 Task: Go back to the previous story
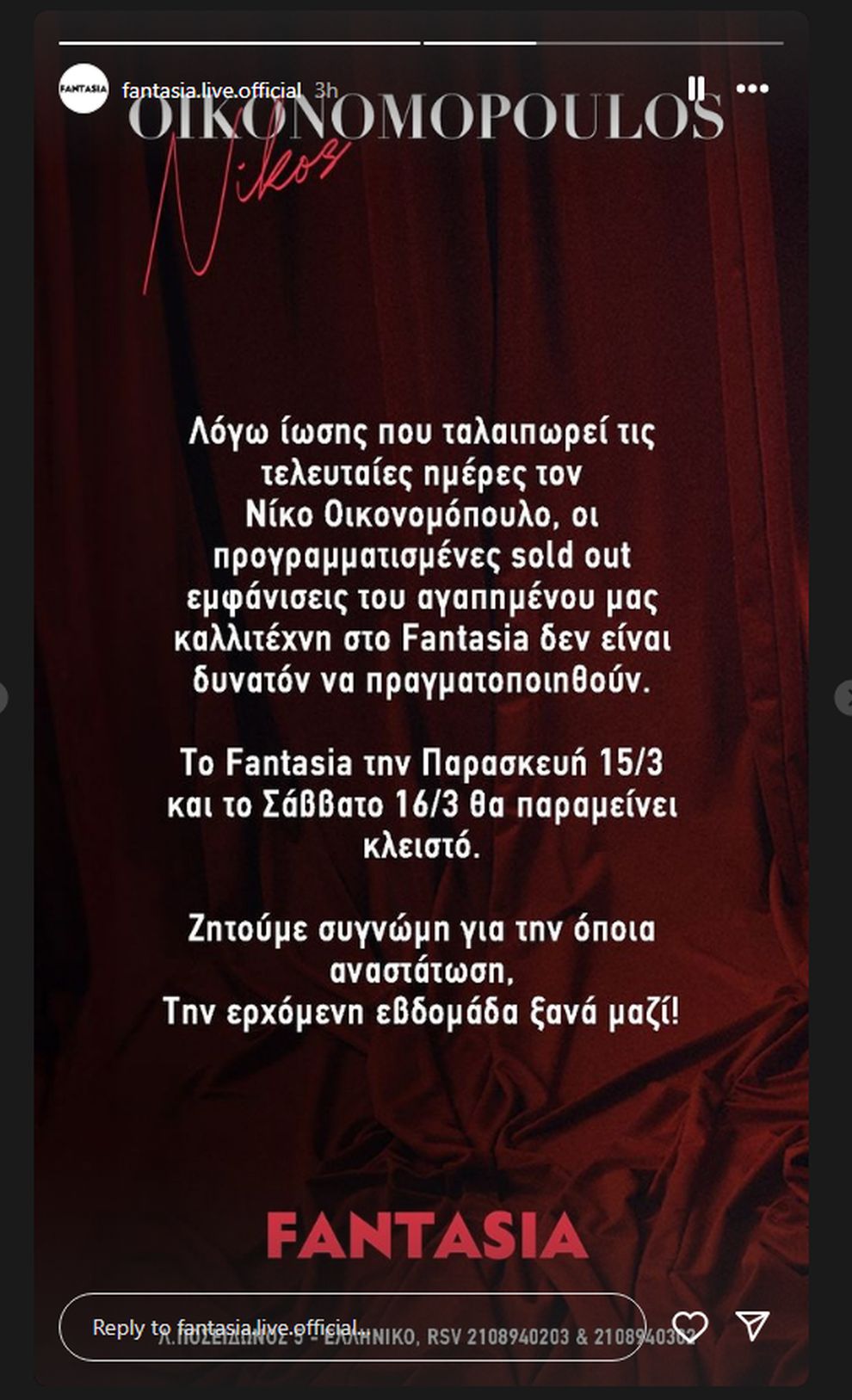pyautogui.click(x=4, y=697)
